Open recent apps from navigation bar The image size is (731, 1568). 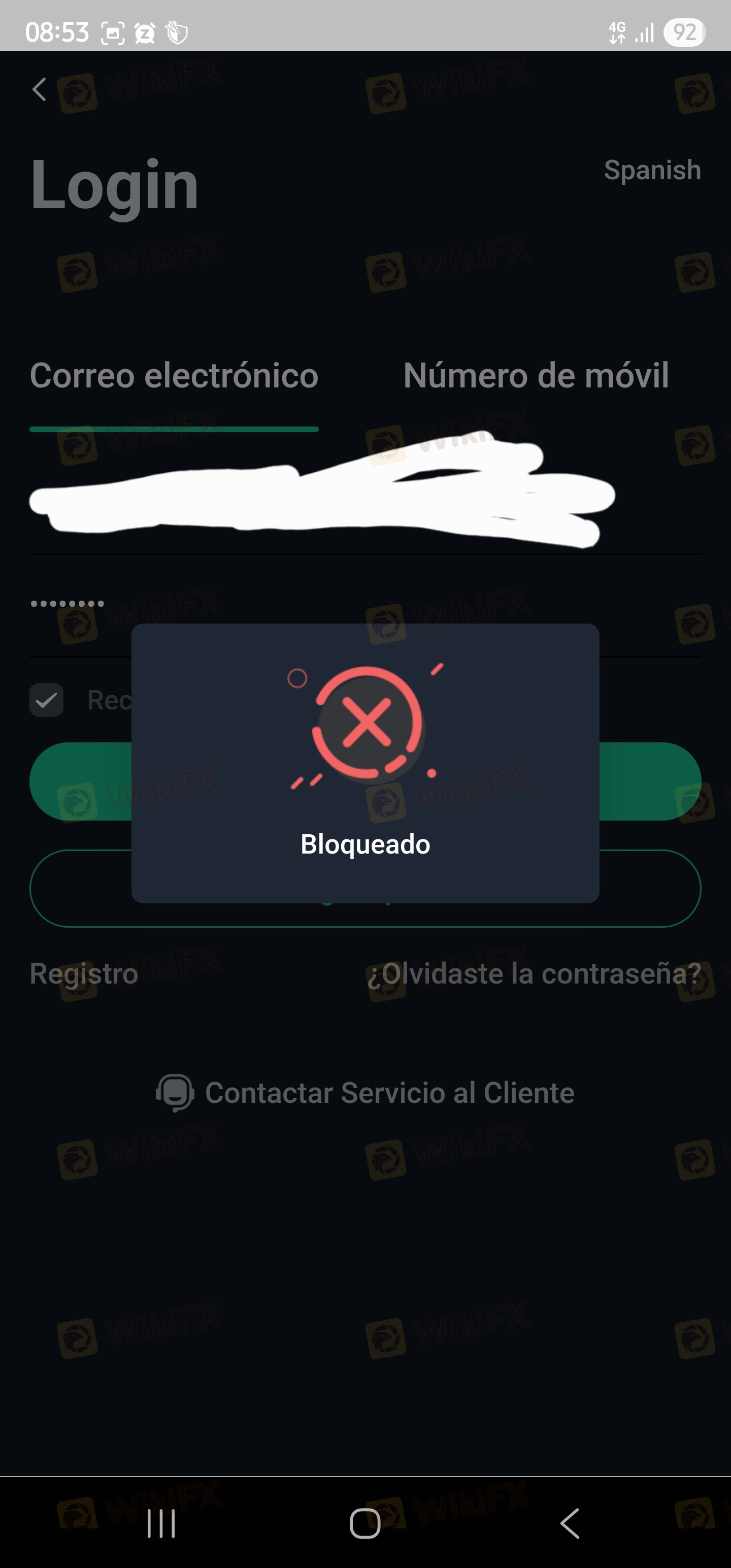161,1523
